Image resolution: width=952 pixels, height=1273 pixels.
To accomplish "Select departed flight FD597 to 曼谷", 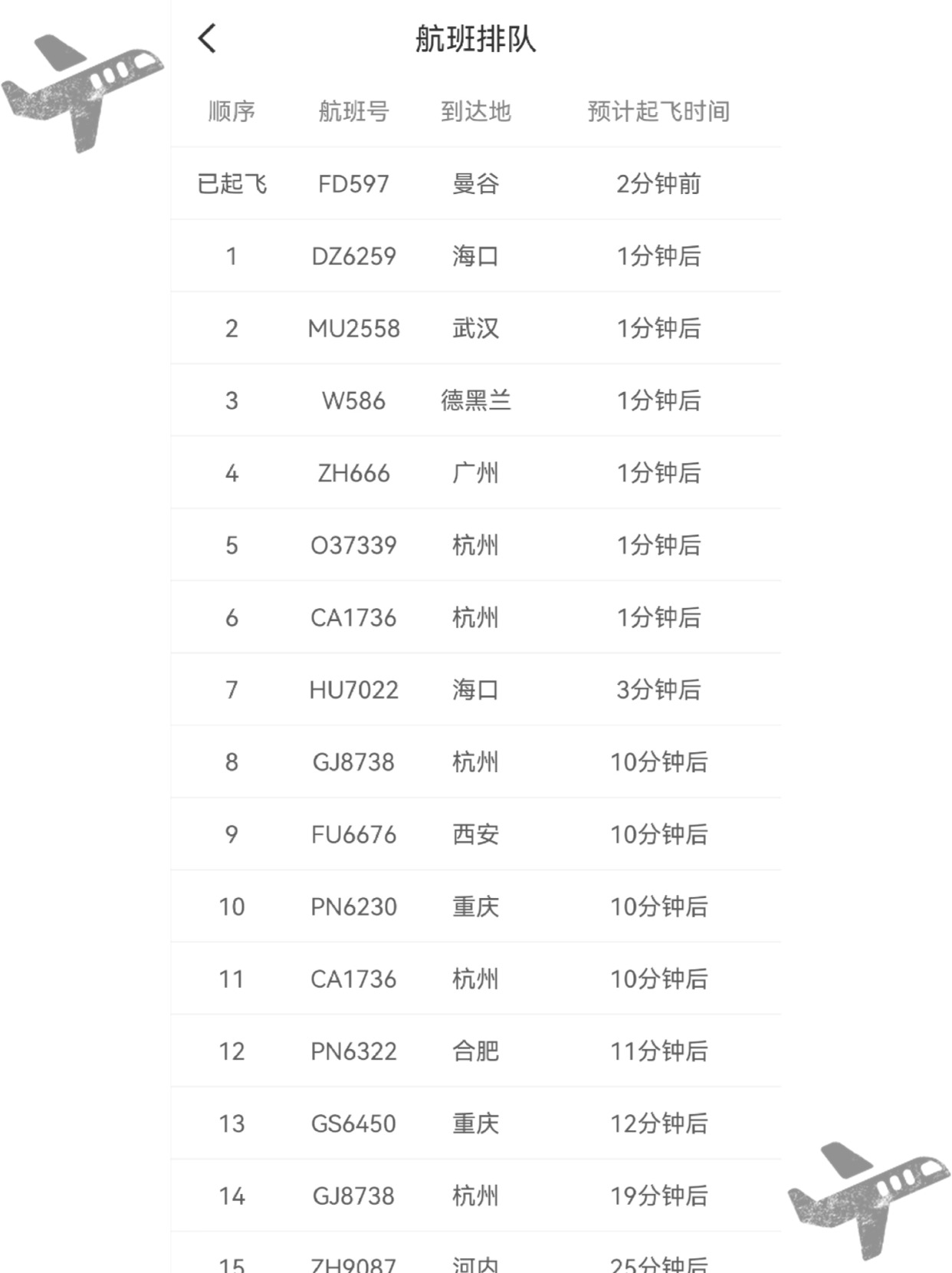I will click(475, 183).
